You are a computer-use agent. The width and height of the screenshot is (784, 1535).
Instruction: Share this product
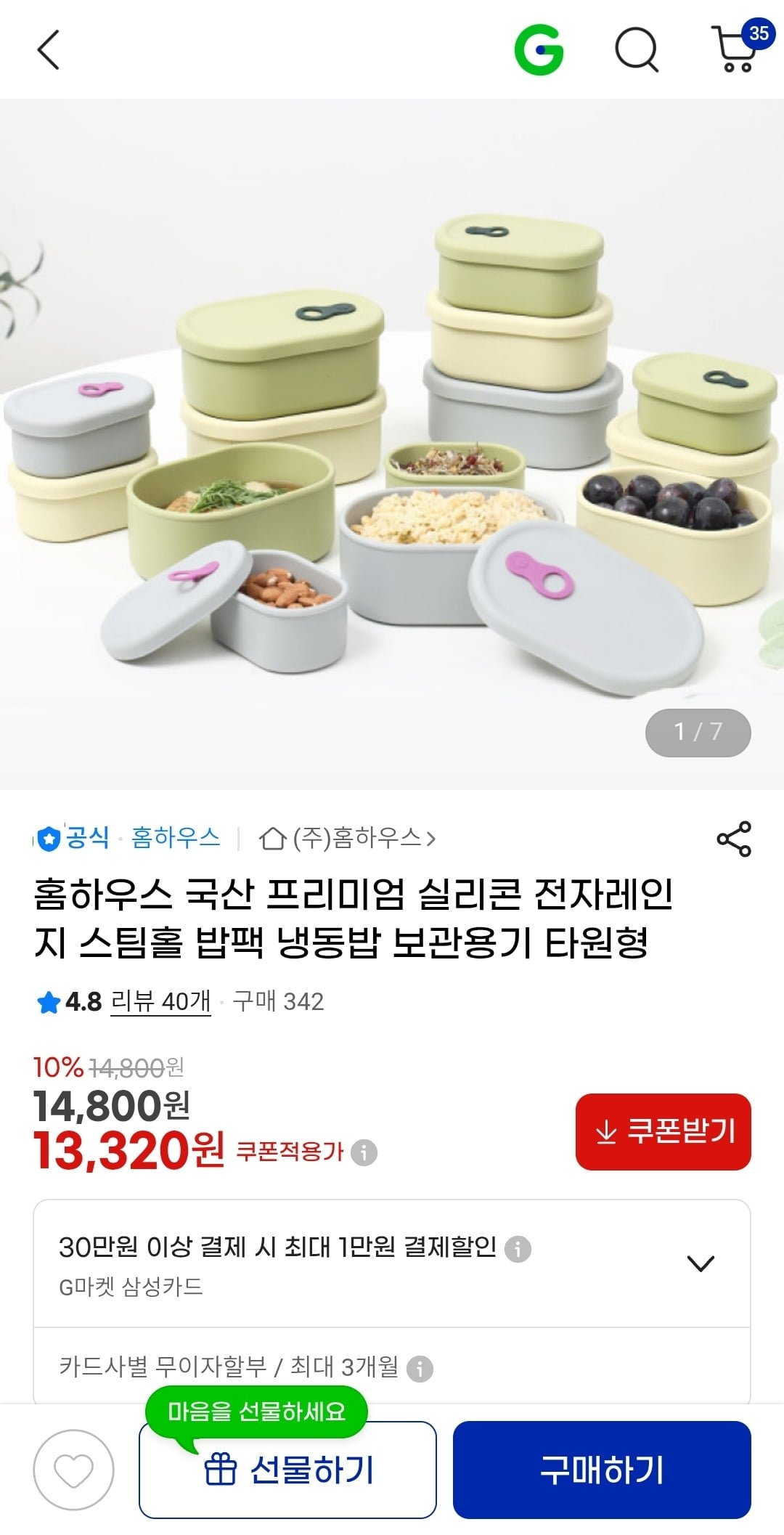coord(733,839)
